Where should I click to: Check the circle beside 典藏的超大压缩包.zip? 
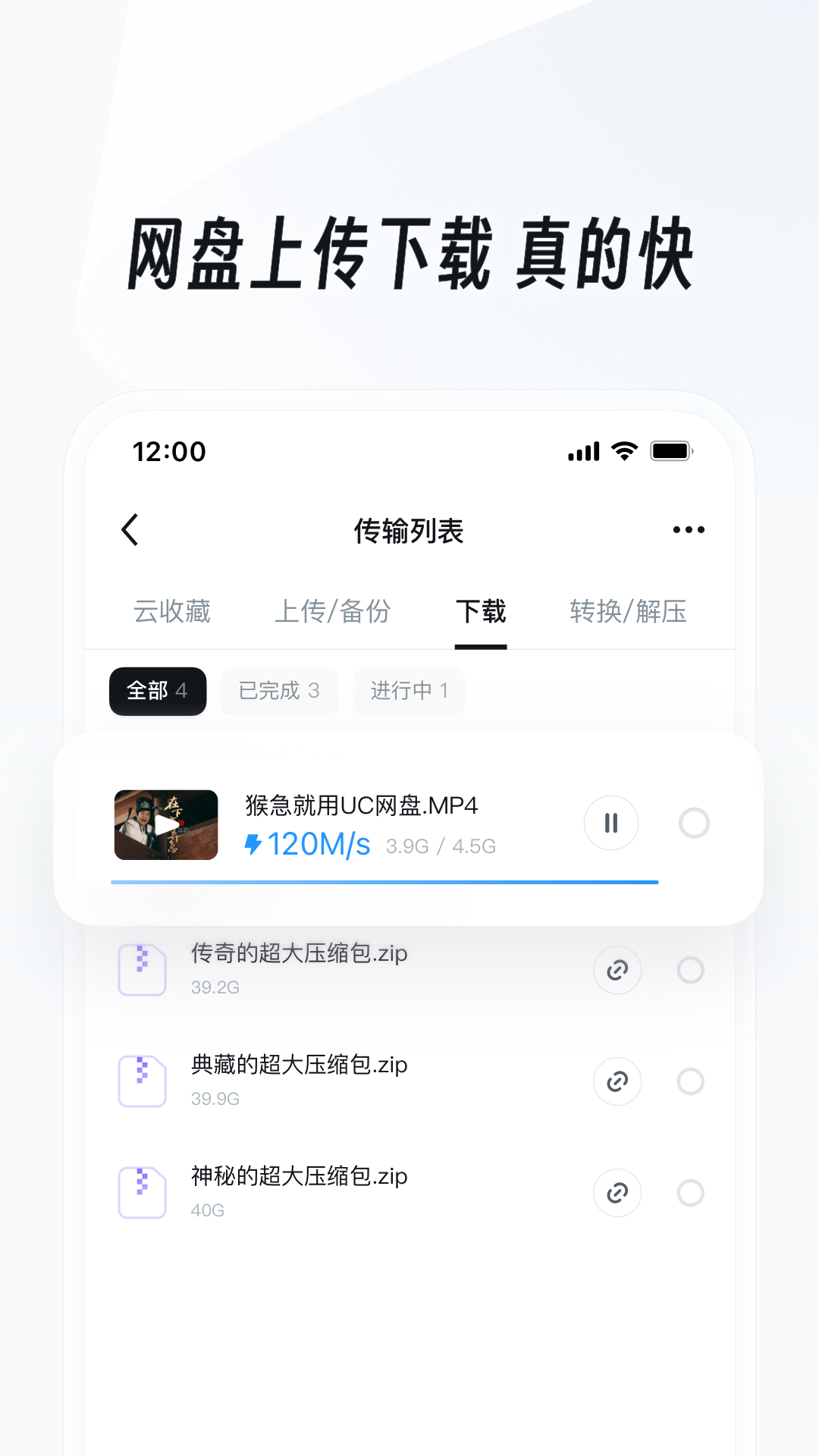point(691,1081)
